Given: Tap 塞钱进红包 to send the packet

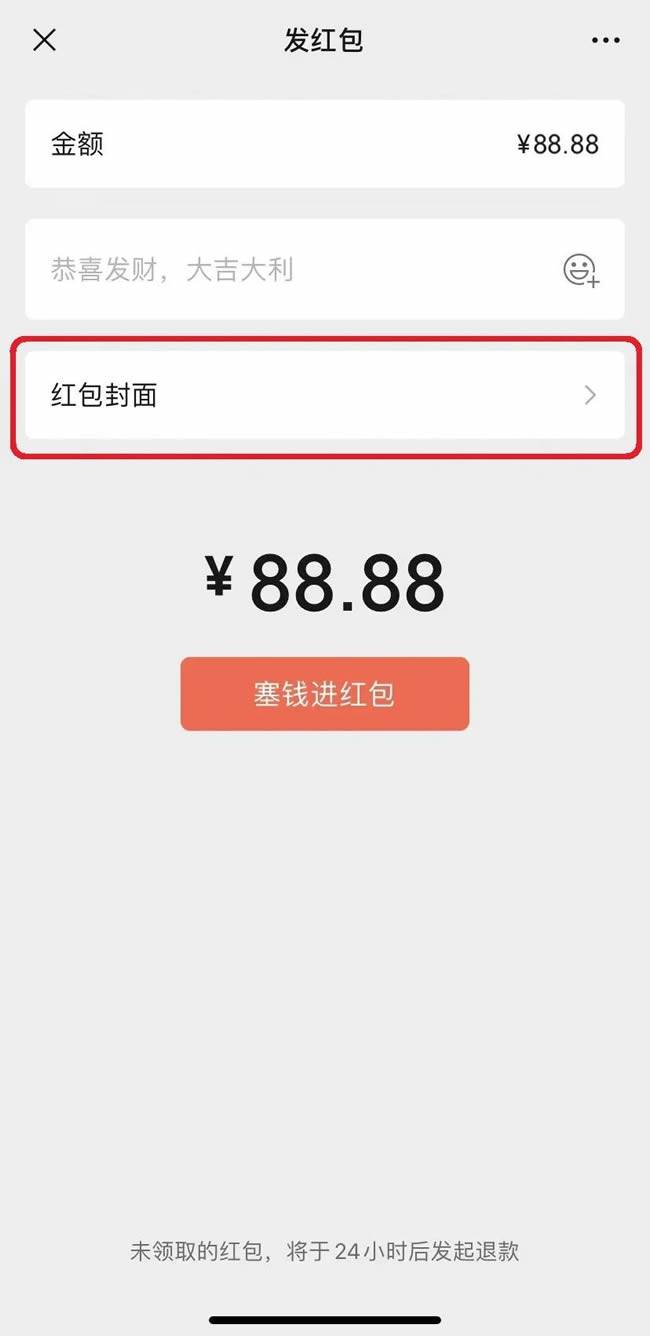Looking at the screenshot, I should click(324, 694).
